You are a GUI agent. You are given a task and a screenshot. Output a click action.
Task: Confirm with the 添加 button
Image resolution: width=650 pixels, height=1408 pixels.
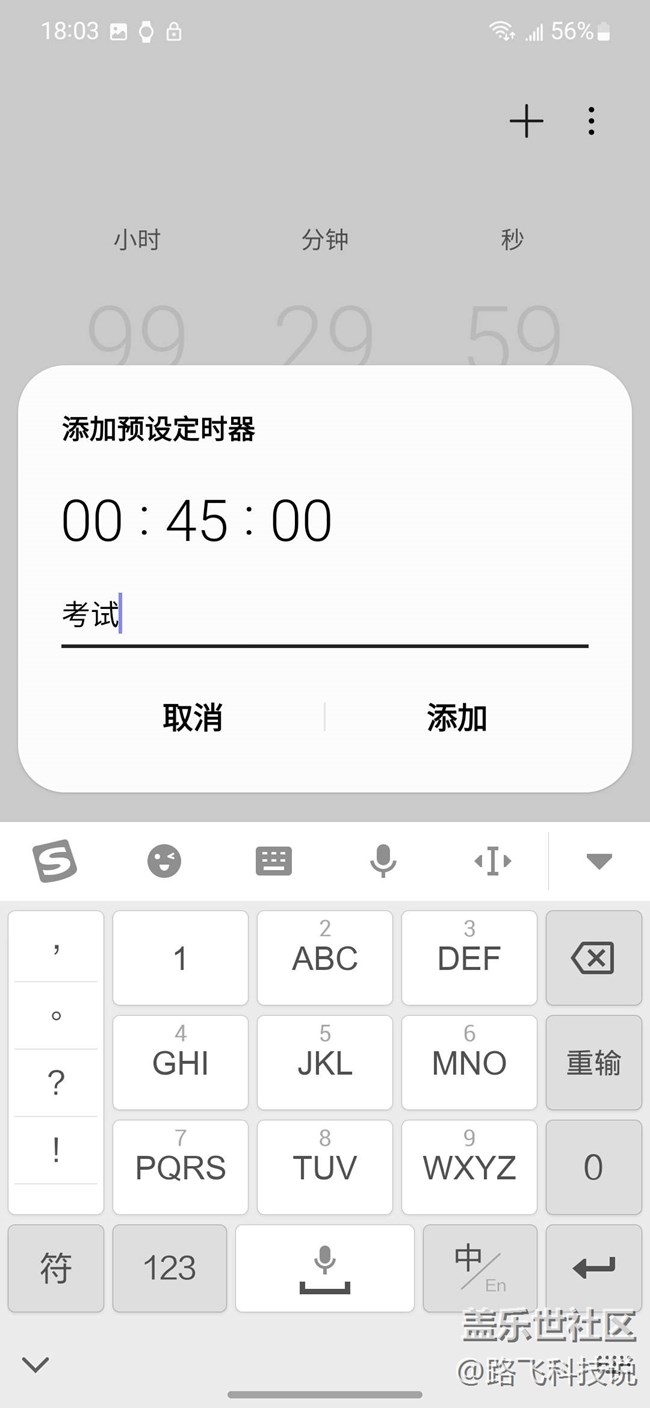click(x=457, y=717)
